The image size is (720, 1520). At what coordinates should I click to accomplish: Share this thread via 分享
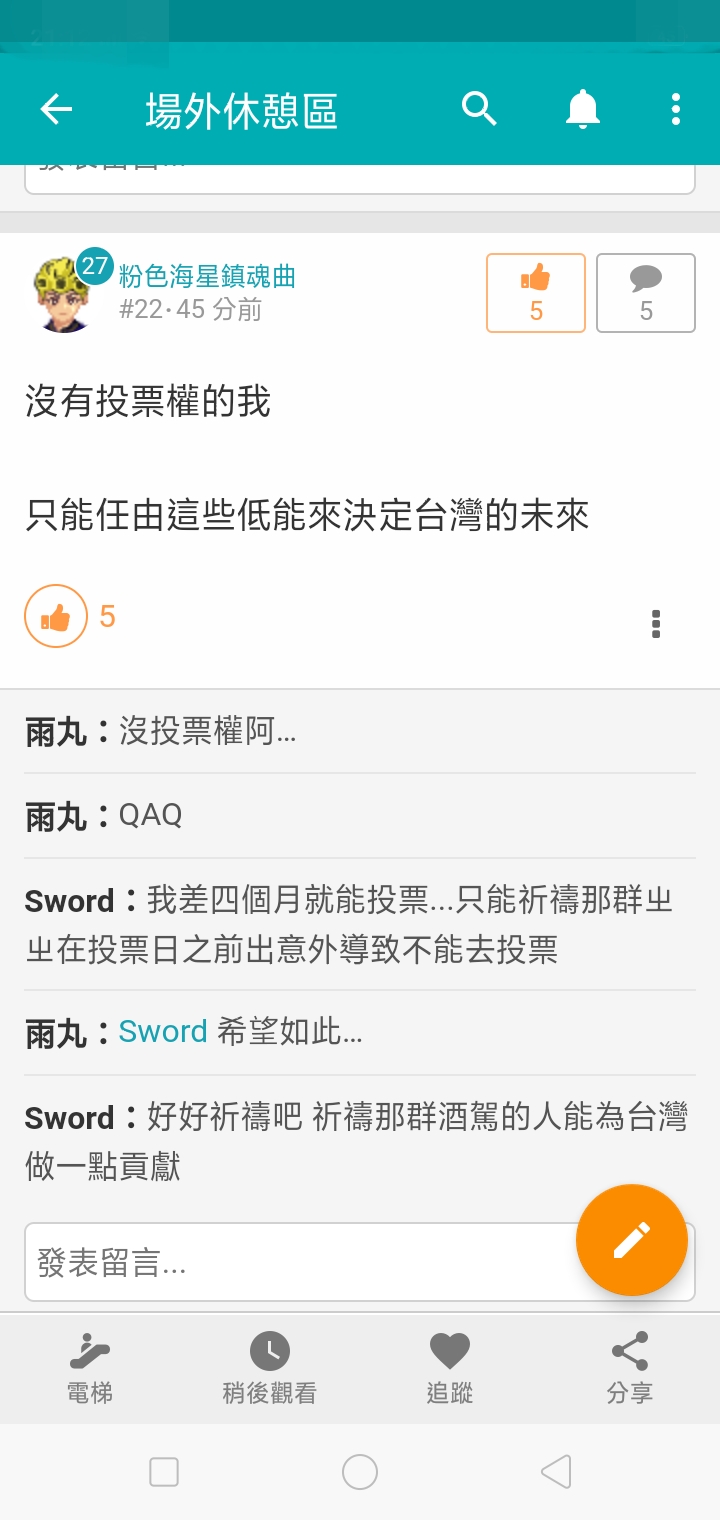pos(630,1368)
